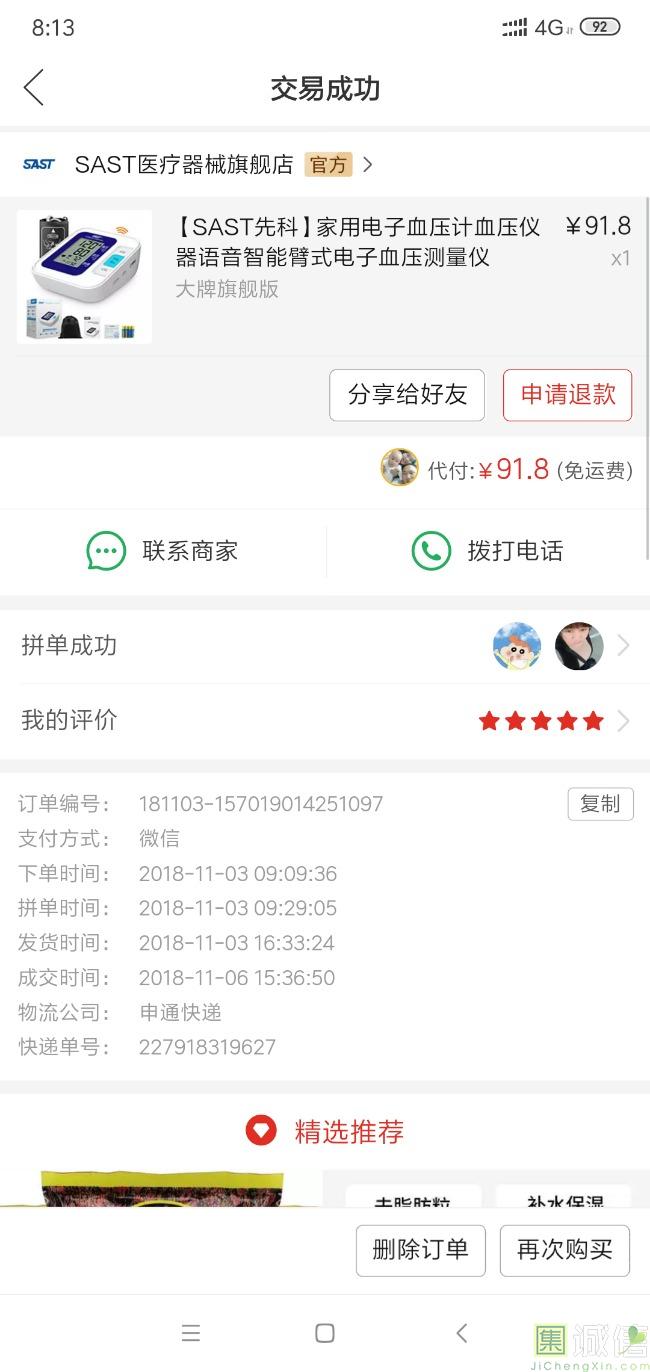Buy again with 再次购买

(564, 1250)
